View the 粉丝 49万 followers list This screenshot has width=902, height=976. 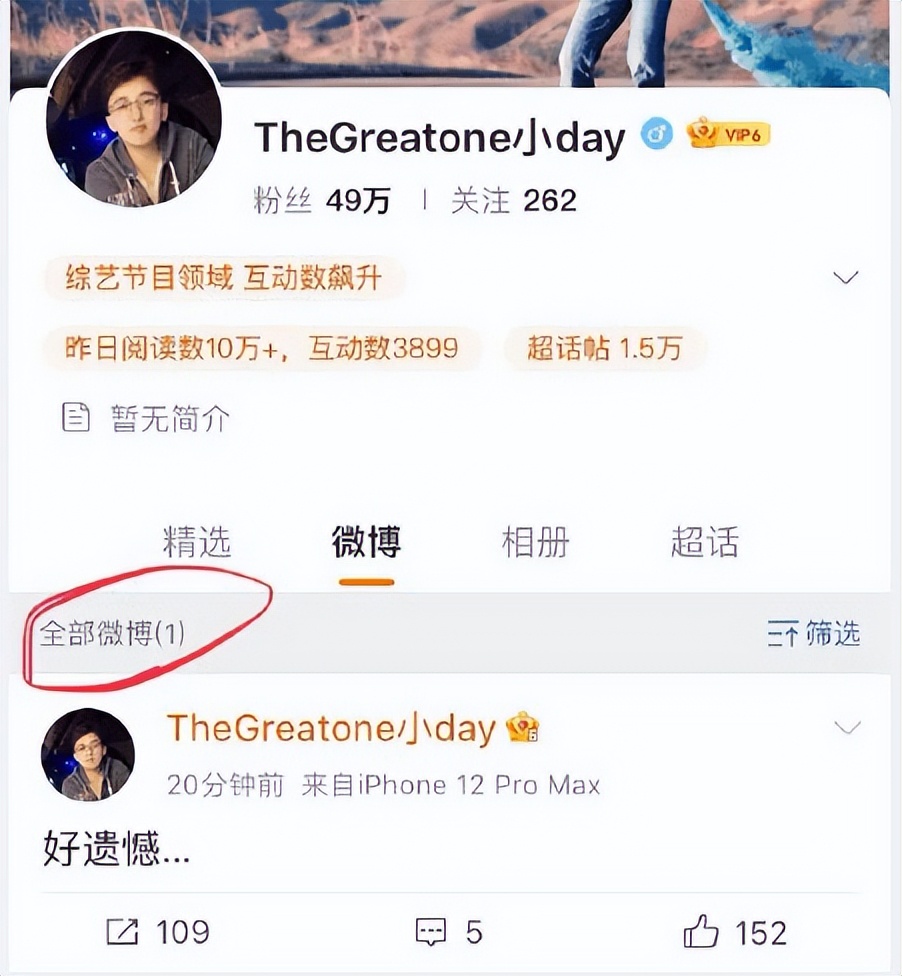click(x=322, y=200)
